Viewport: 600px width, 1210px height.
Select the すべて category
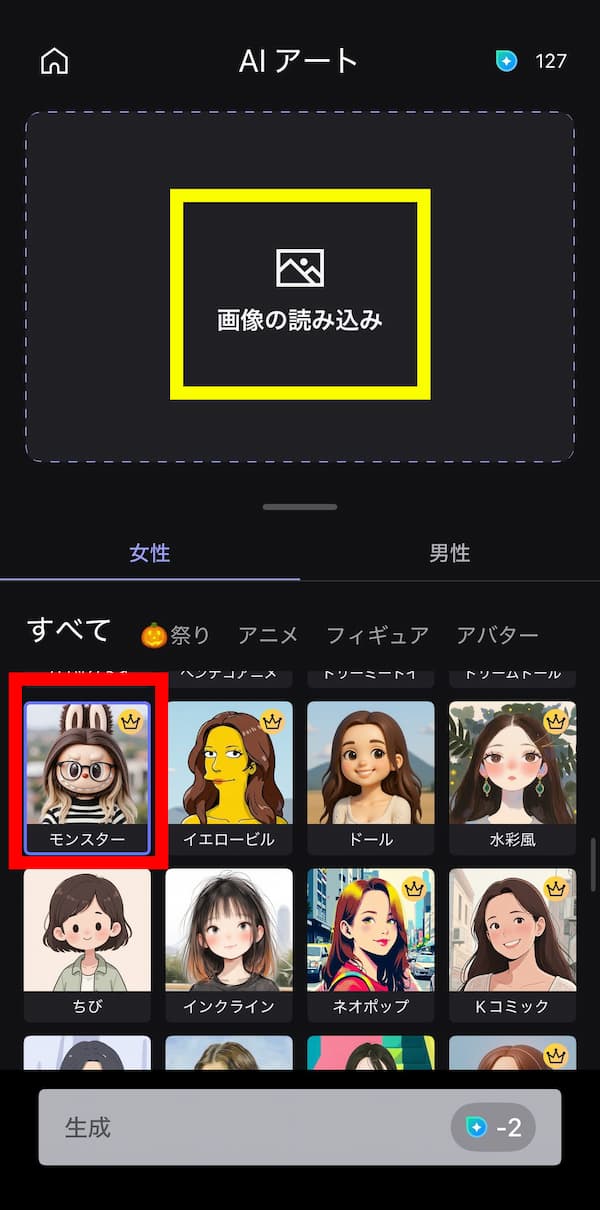click(x=68, y=631)
